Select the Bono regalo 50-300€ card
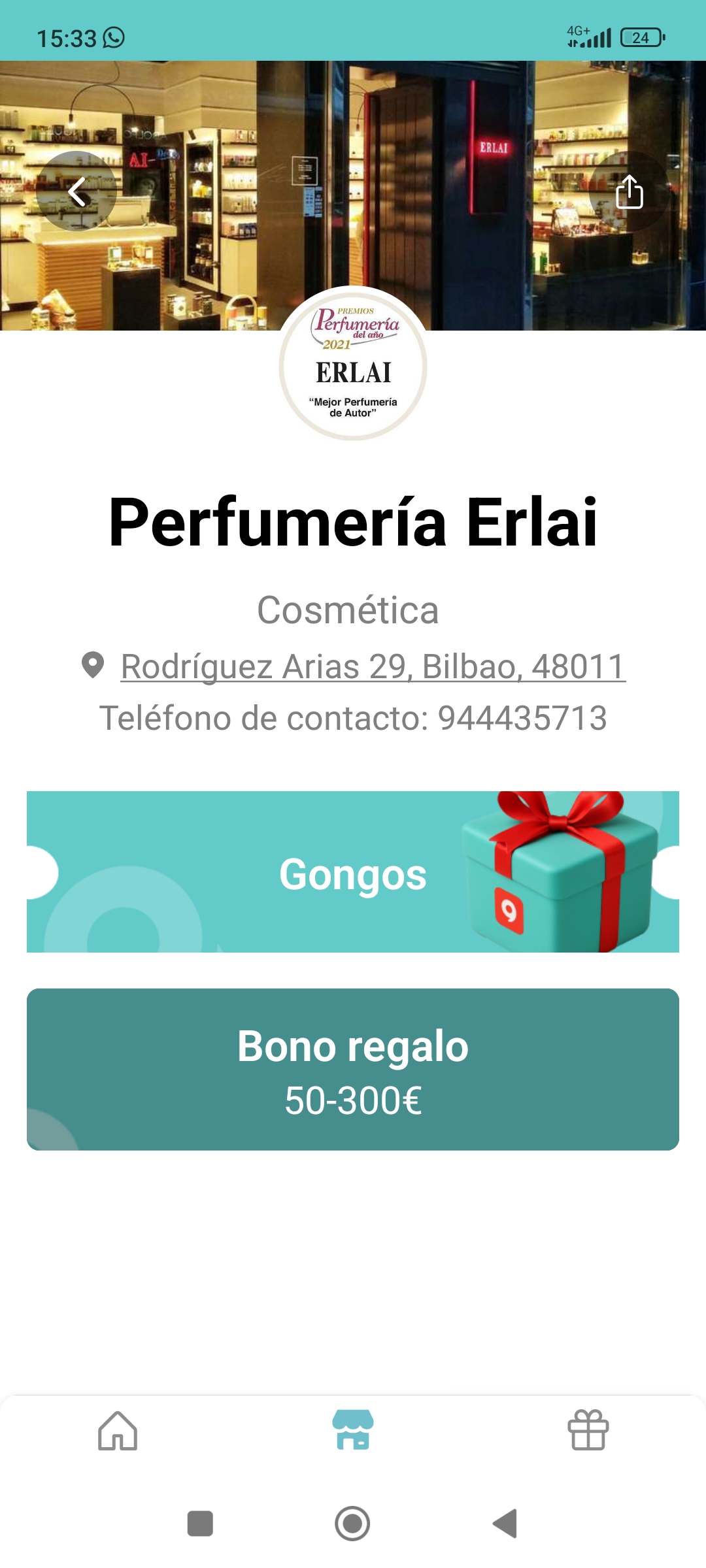706x1568 pixels. click(353, 1070)
